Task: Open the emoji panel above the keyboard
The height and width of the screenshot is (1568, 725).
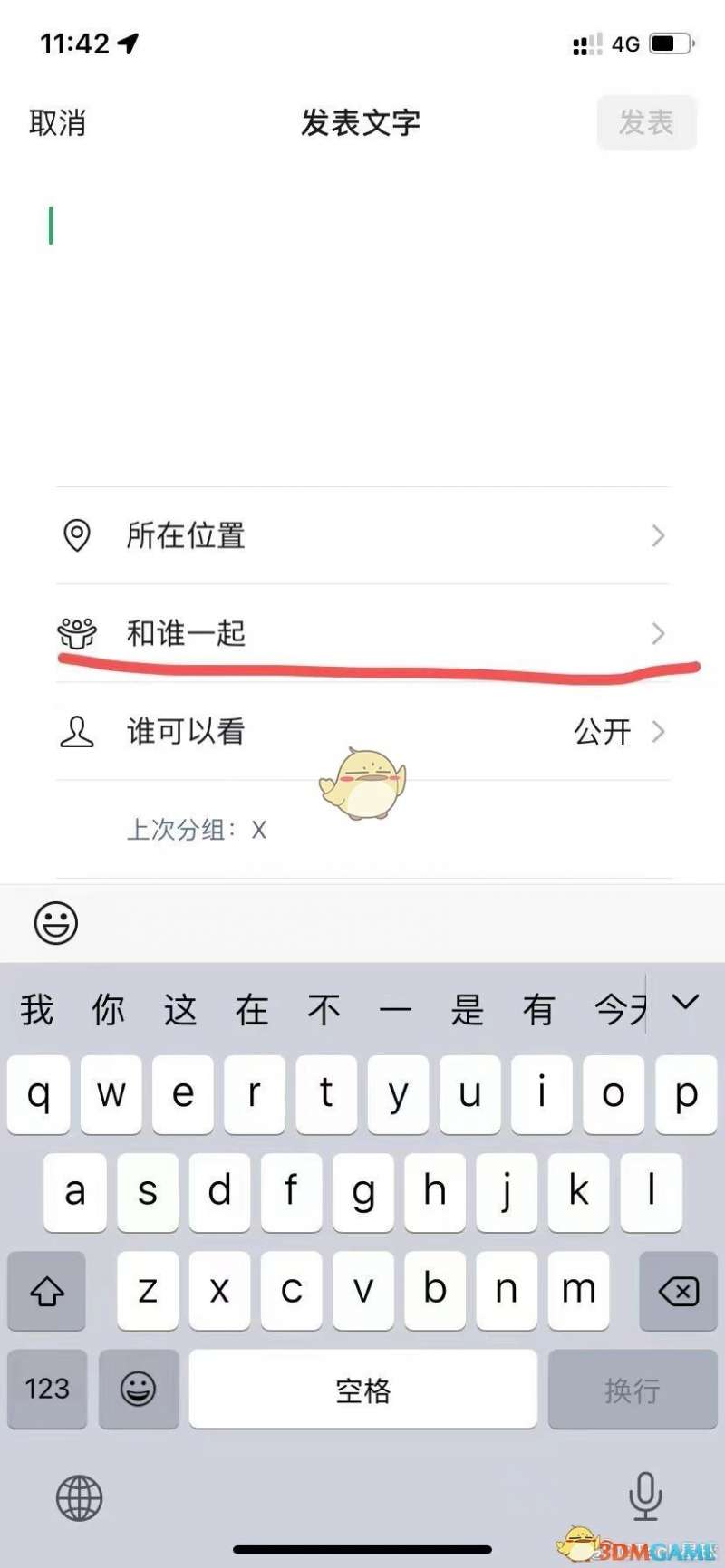Action: click(56, 923)
